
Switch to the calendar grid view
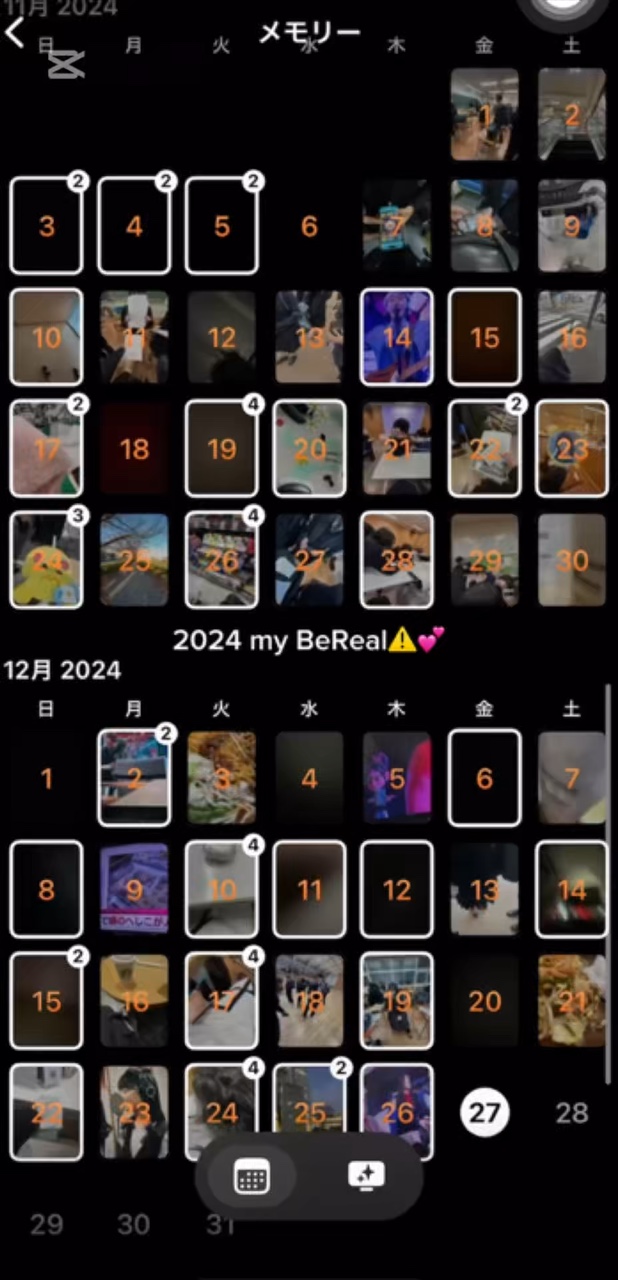[x=251, y=1177]
